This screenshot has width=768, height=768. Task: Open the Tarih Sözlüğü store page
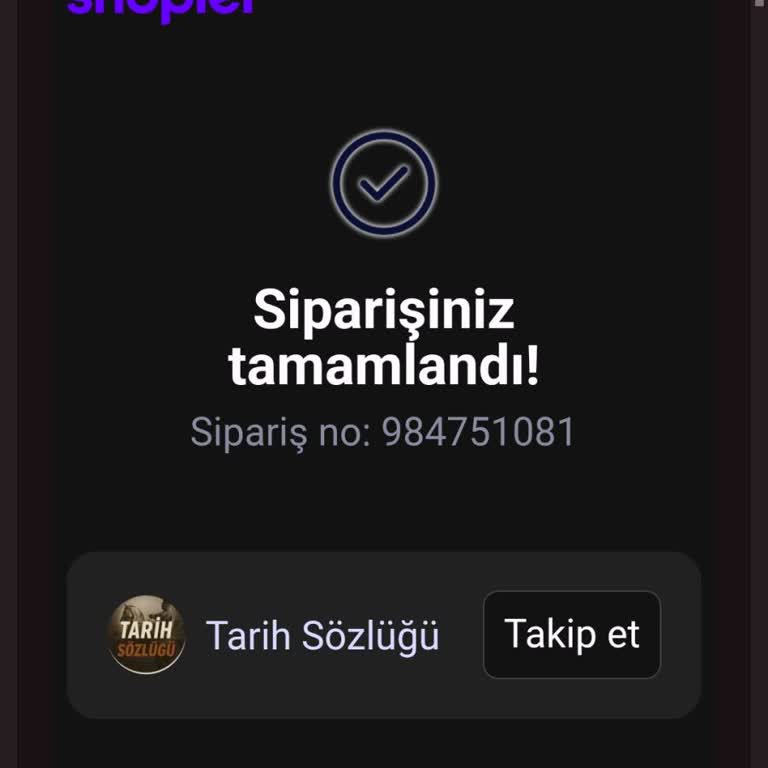pyautogui.click(x=321, y=636)
